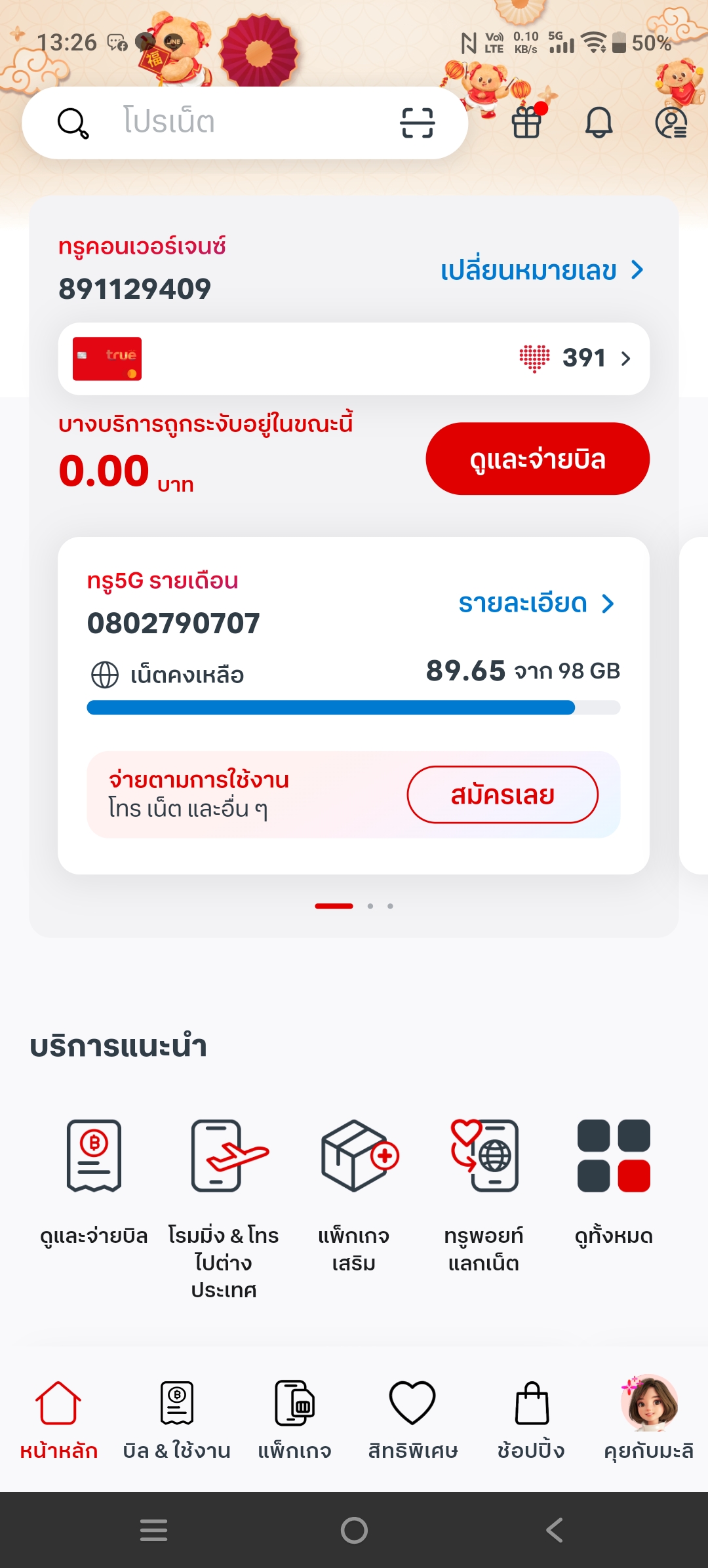The height and width of the screenshot is (1568, 708).
Task: Open รายละเอียด for 0802790707
Action: point(536,604)
